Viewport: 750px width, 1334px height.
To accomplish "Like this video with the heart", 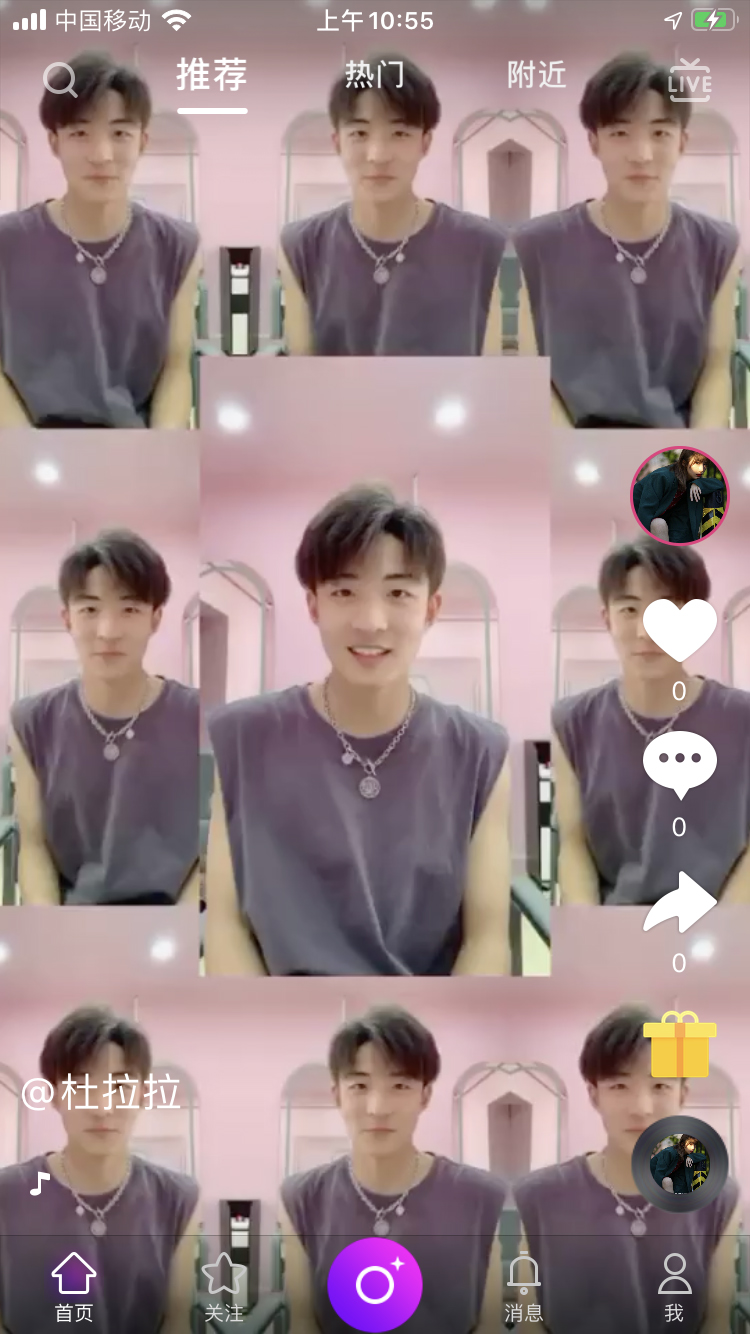I will [x=680, y=632].
